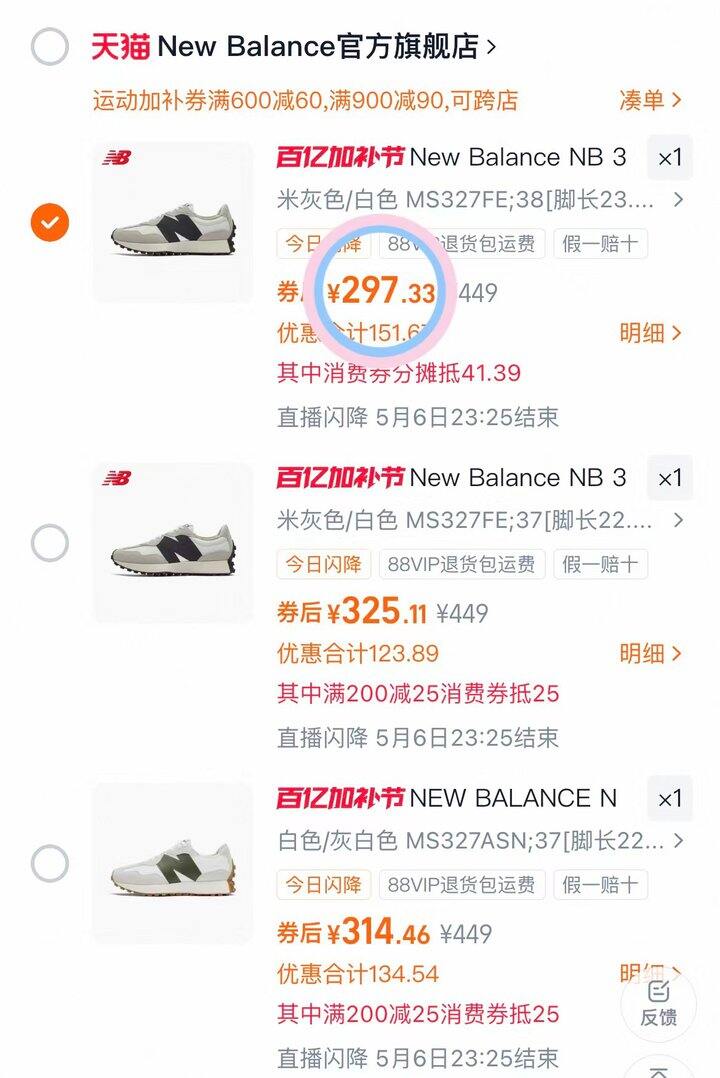Open the New Balance官方旗舰店 store page
Screen dimensions: 720x1078
coord(325,46)
